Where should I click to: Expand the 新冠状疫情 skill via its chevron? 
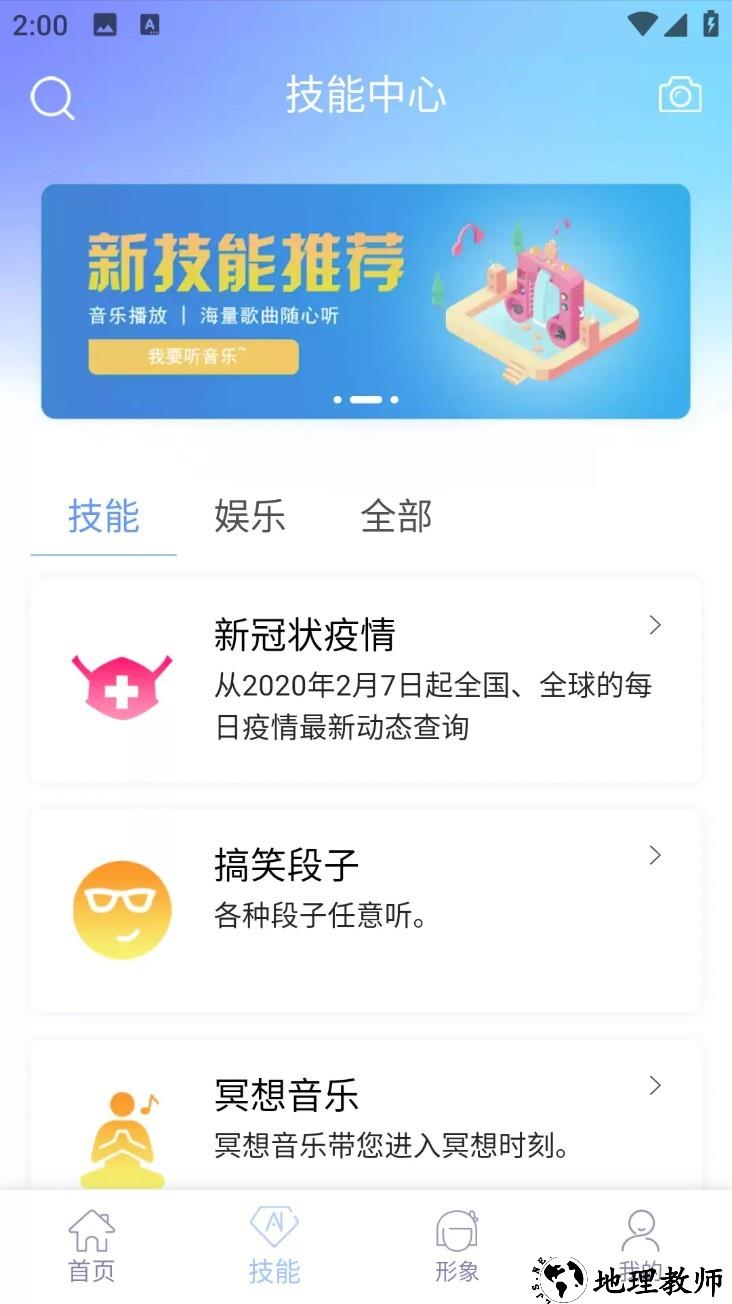[655, 625]
